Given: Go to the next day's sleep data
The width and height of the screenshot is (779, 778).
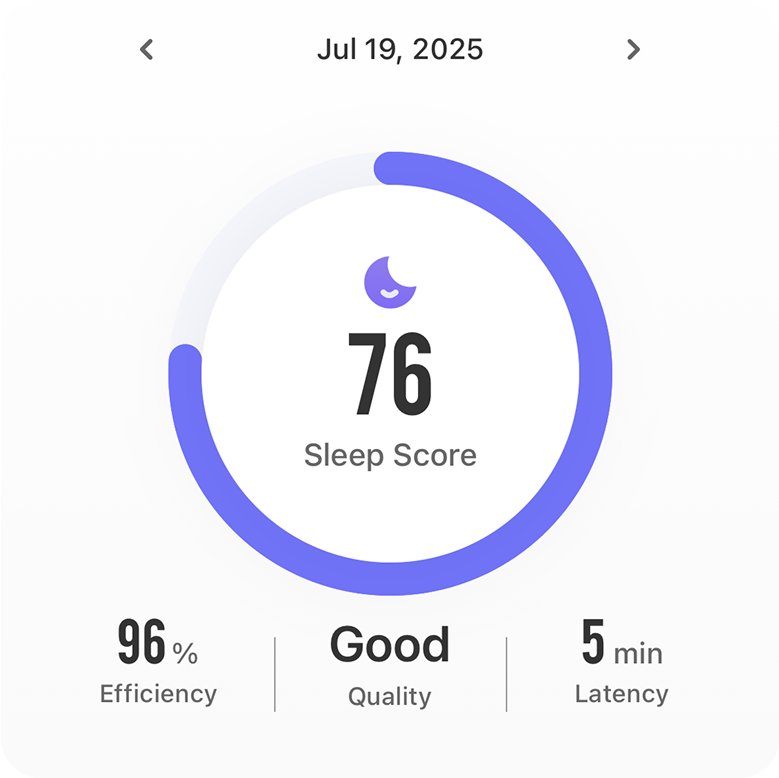Looking at the screenshot, I should 632,49.
